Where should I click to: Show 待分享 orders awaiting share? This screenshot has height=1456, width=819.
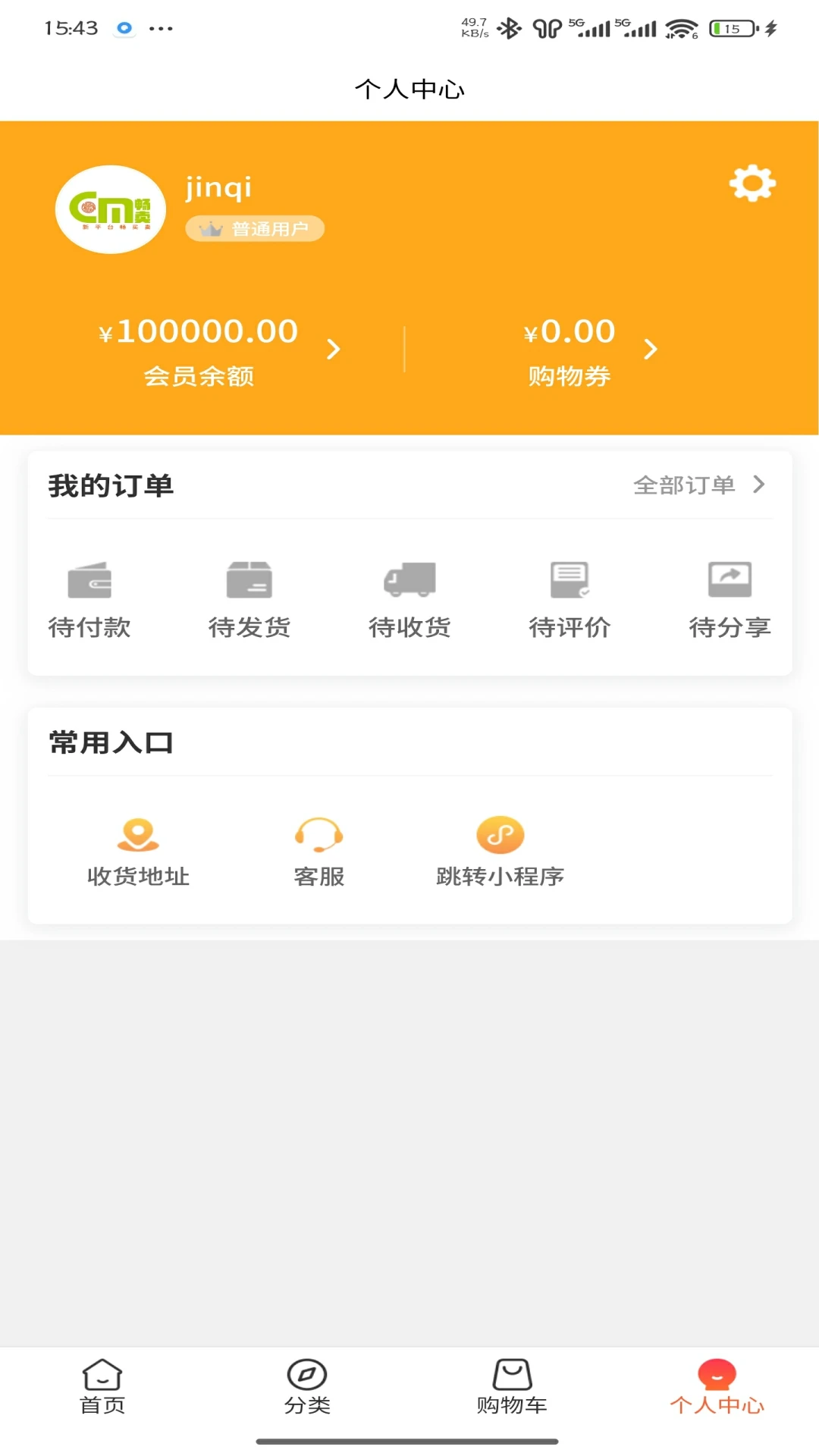tap(730, 599)
